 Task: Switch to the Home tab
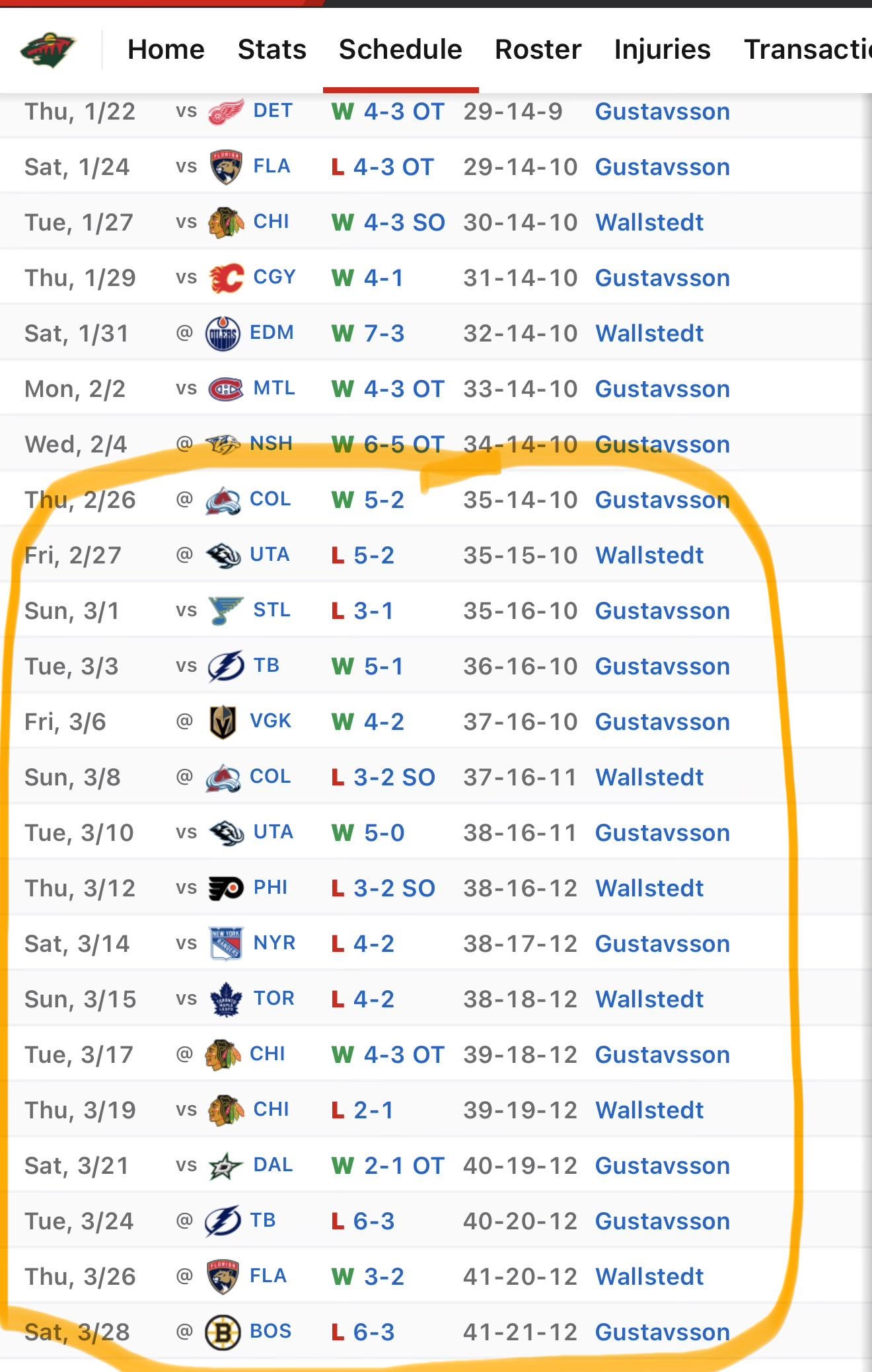(166, 50)
